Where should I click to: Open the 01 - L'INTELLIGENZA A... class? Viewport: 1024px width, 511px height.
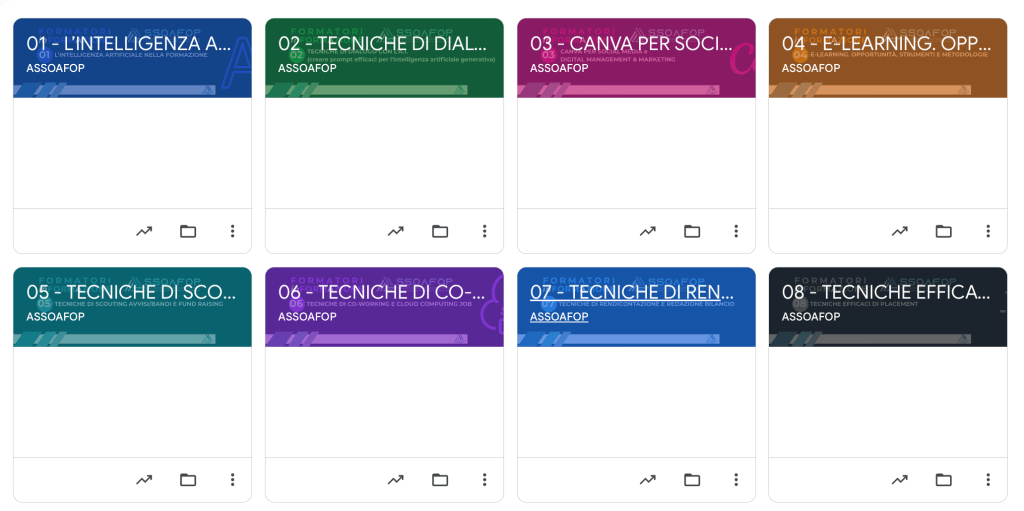coord(128,44)
